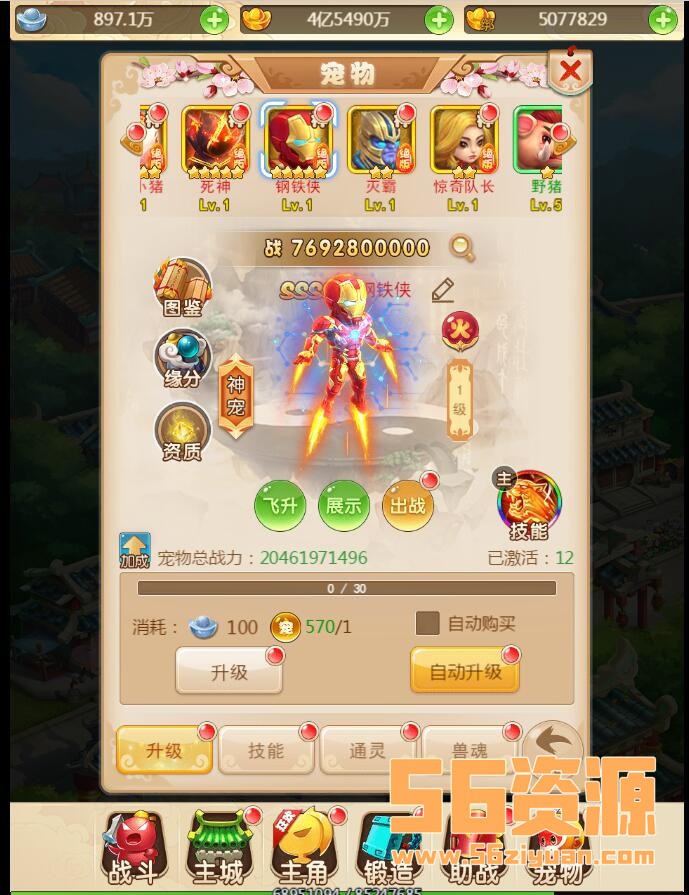The height and width of the screenshot is (895, 689).
Task: Tap the magnifier next to combat power
Action: pos(461,246)
